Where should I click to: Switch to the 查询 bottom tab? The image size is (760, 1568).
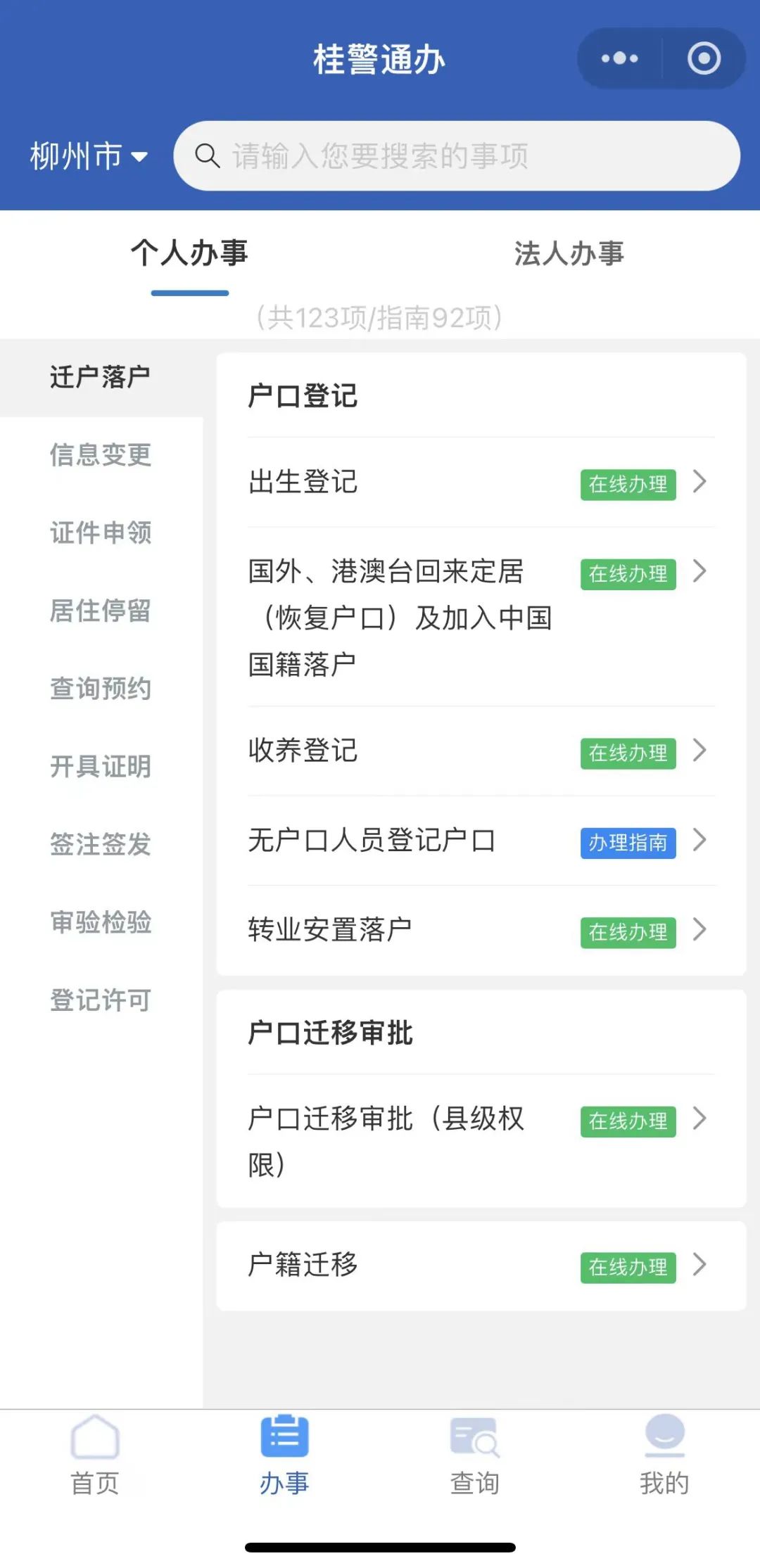(475, 1455)
